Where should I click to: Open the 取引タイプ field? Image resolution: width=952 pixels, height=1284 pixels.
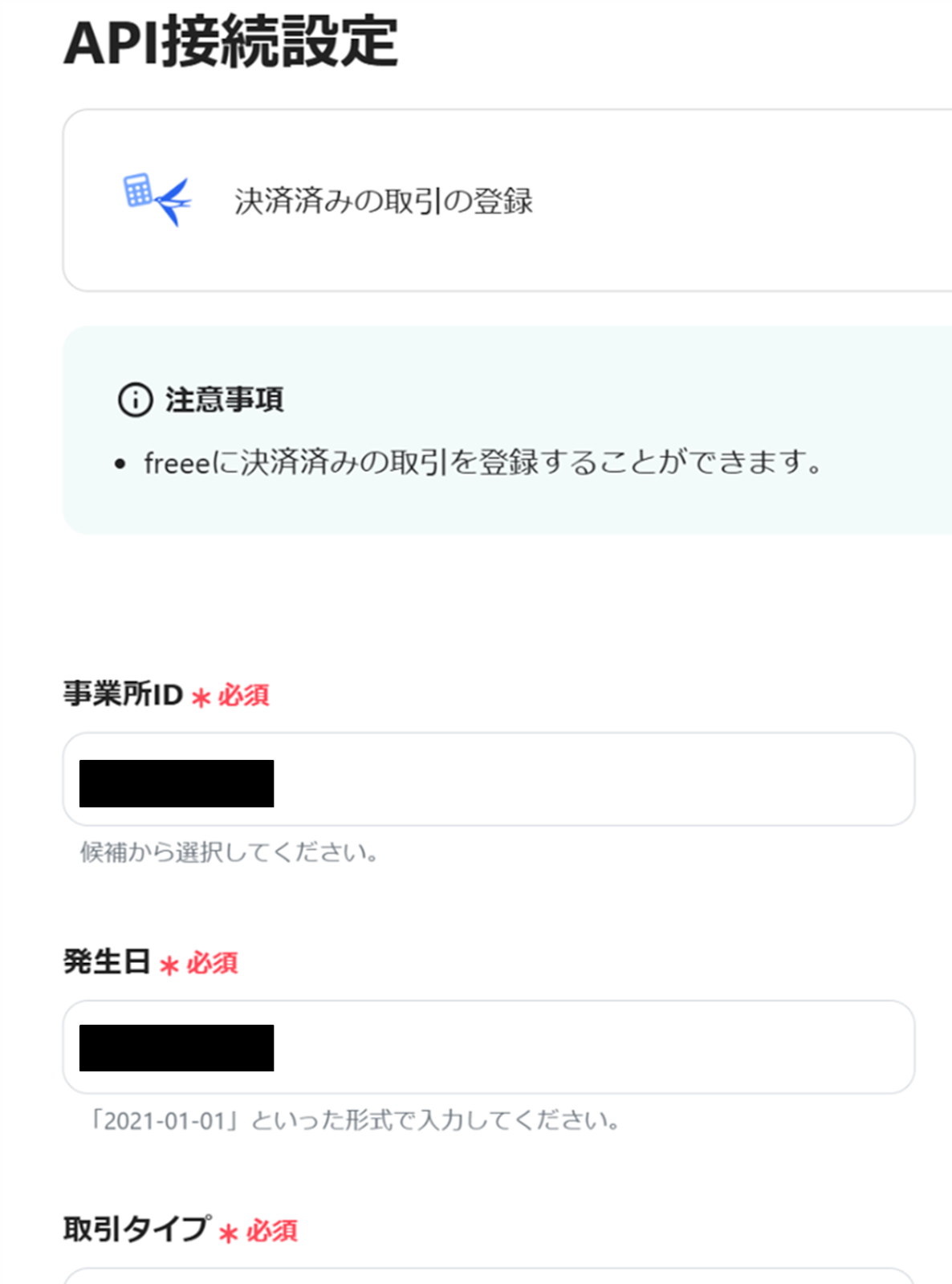[x=488, y=1276]
